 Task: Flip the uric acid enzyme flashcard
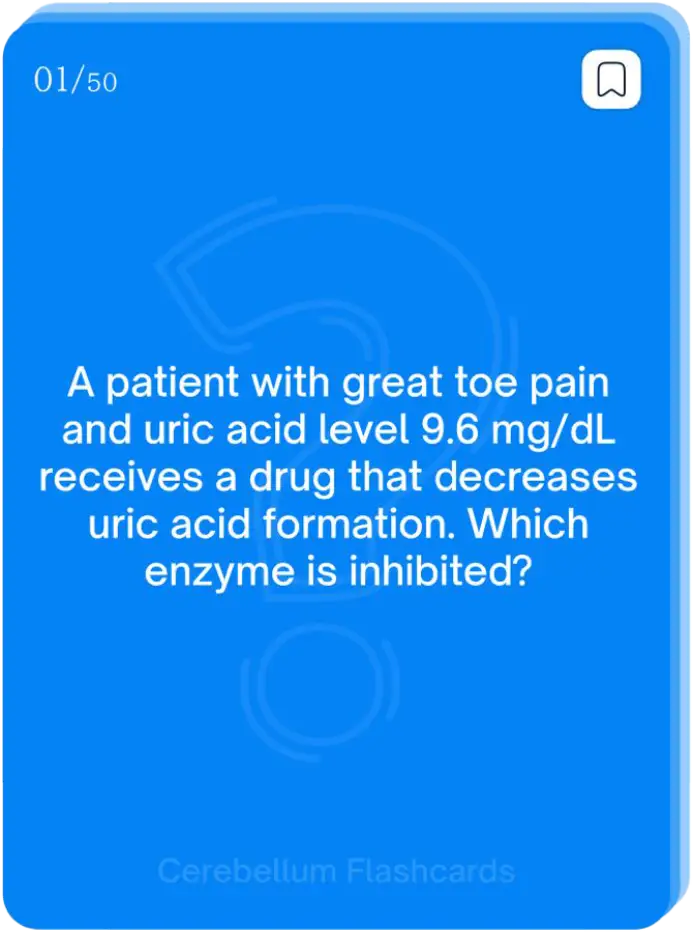(x=338, y=476)
